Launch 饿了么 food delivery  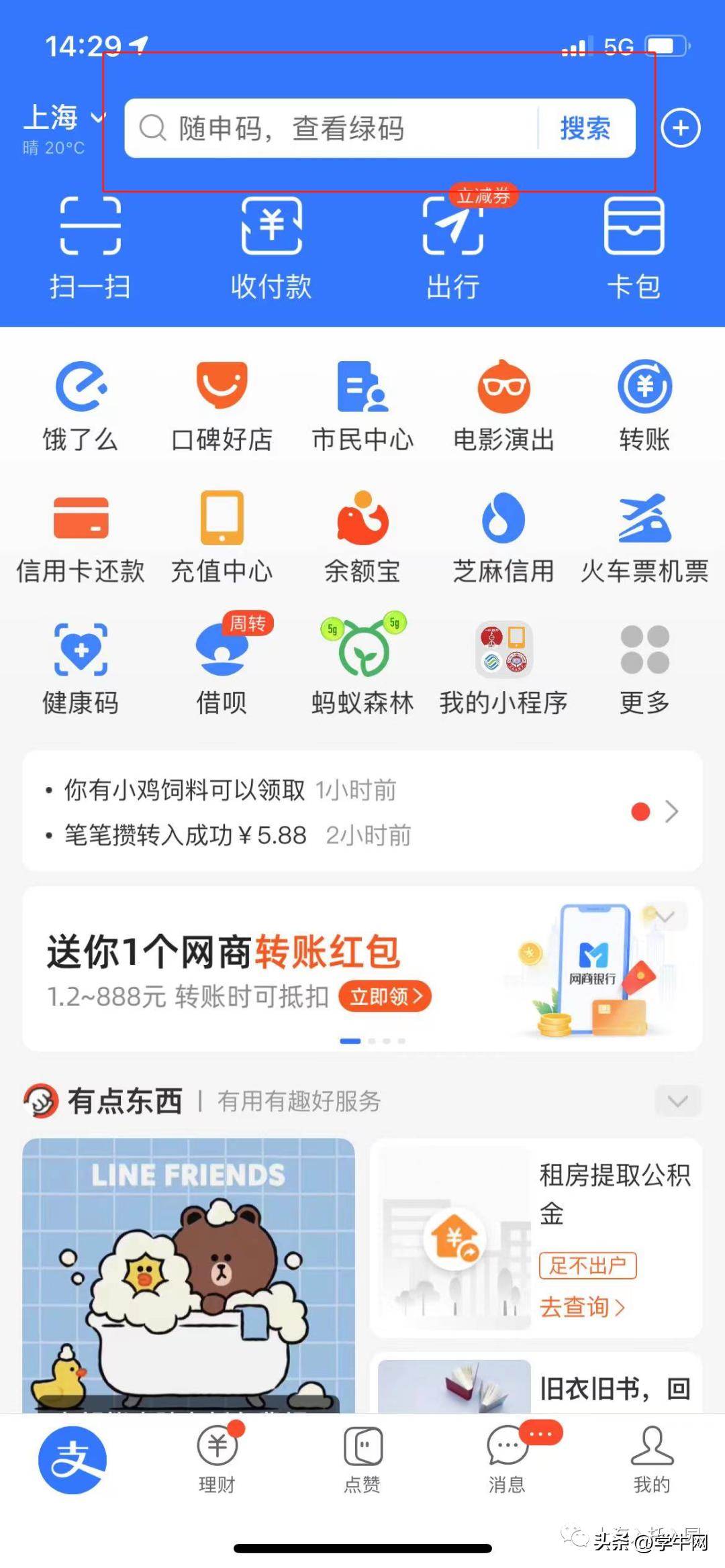[79, 403]
